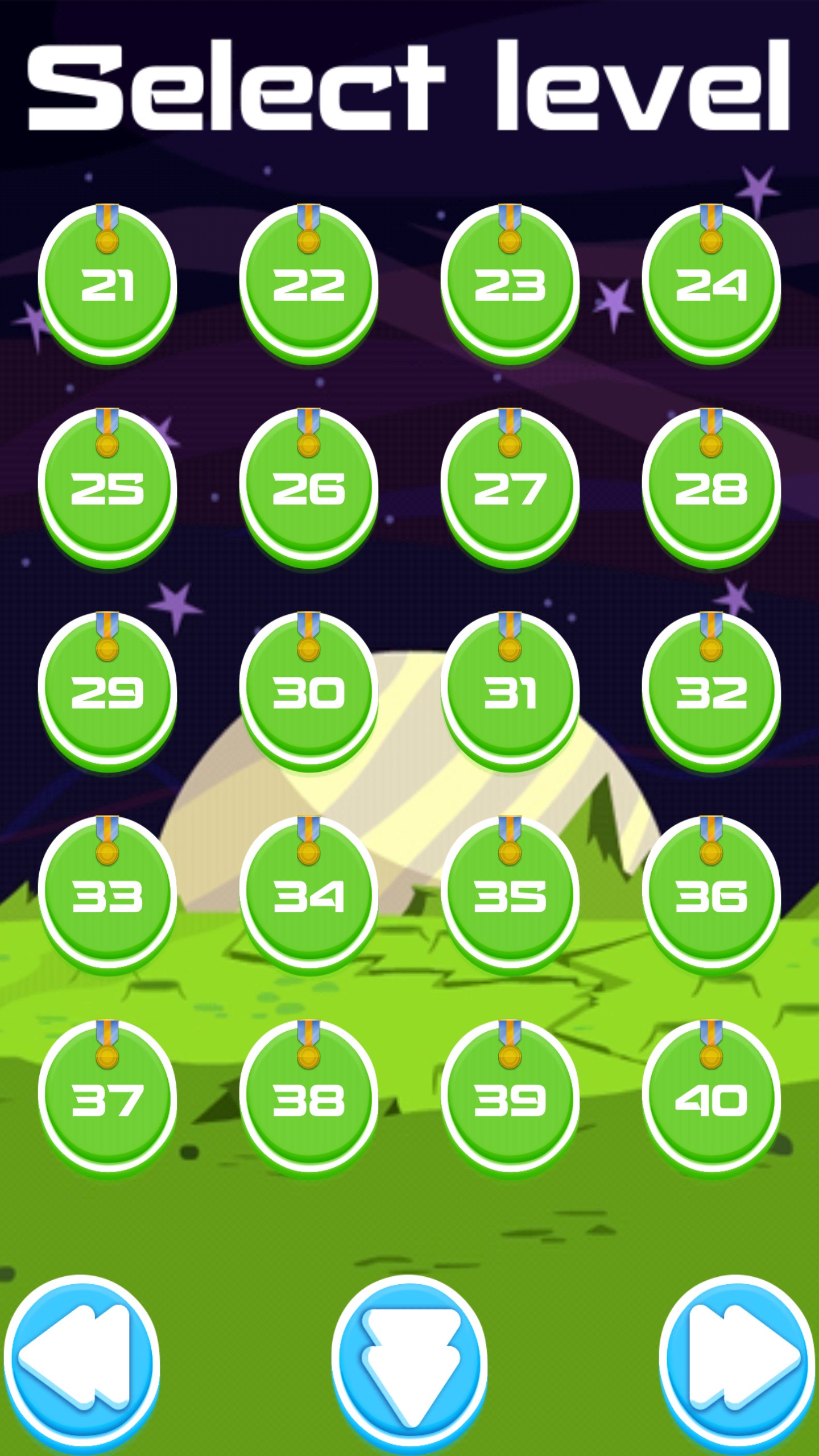
Task: Go to the next page of levels
Action: [x=737, y=1362]
